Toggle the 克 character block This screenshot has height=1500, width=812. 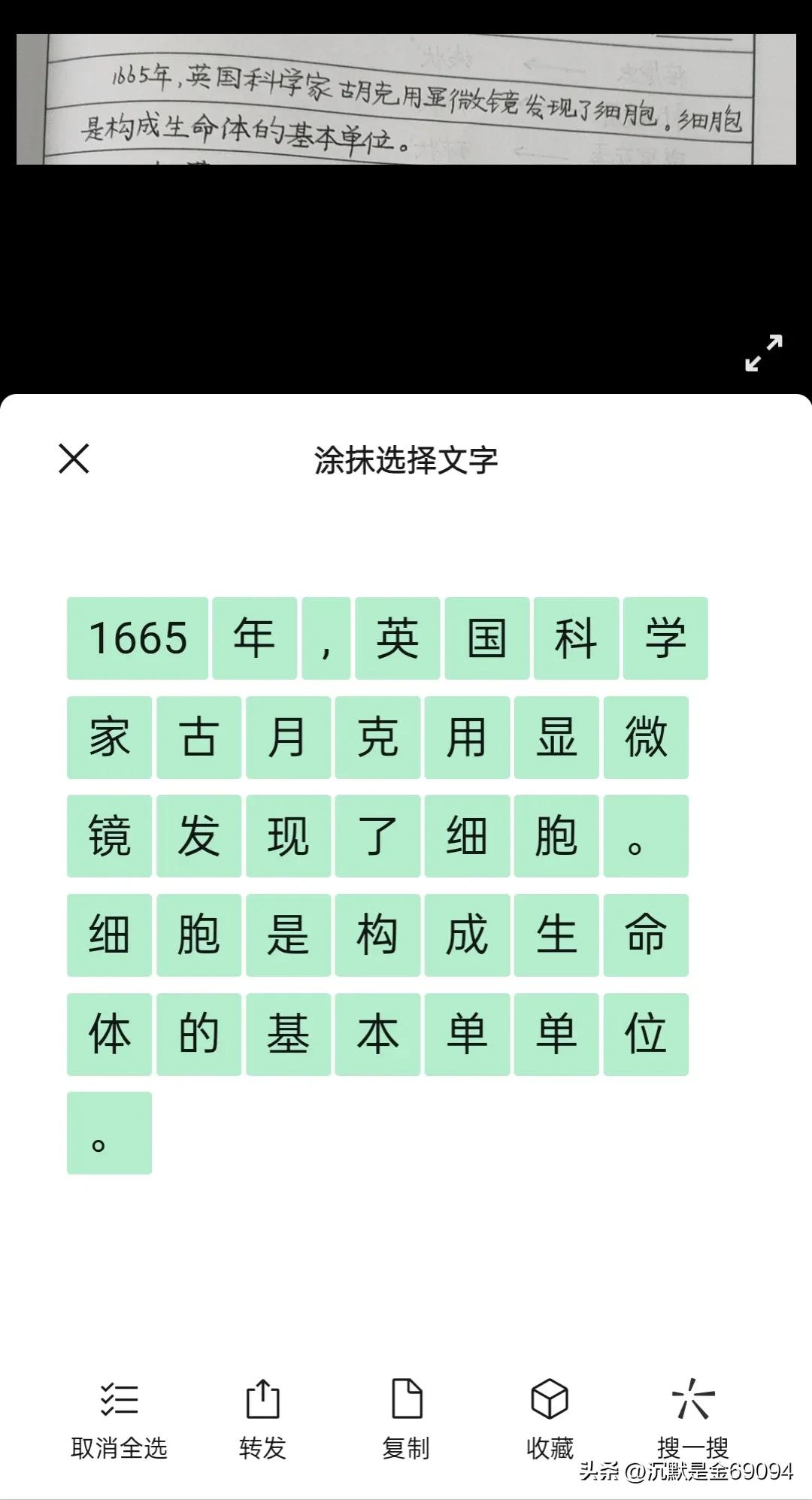(x=377, y=738)
